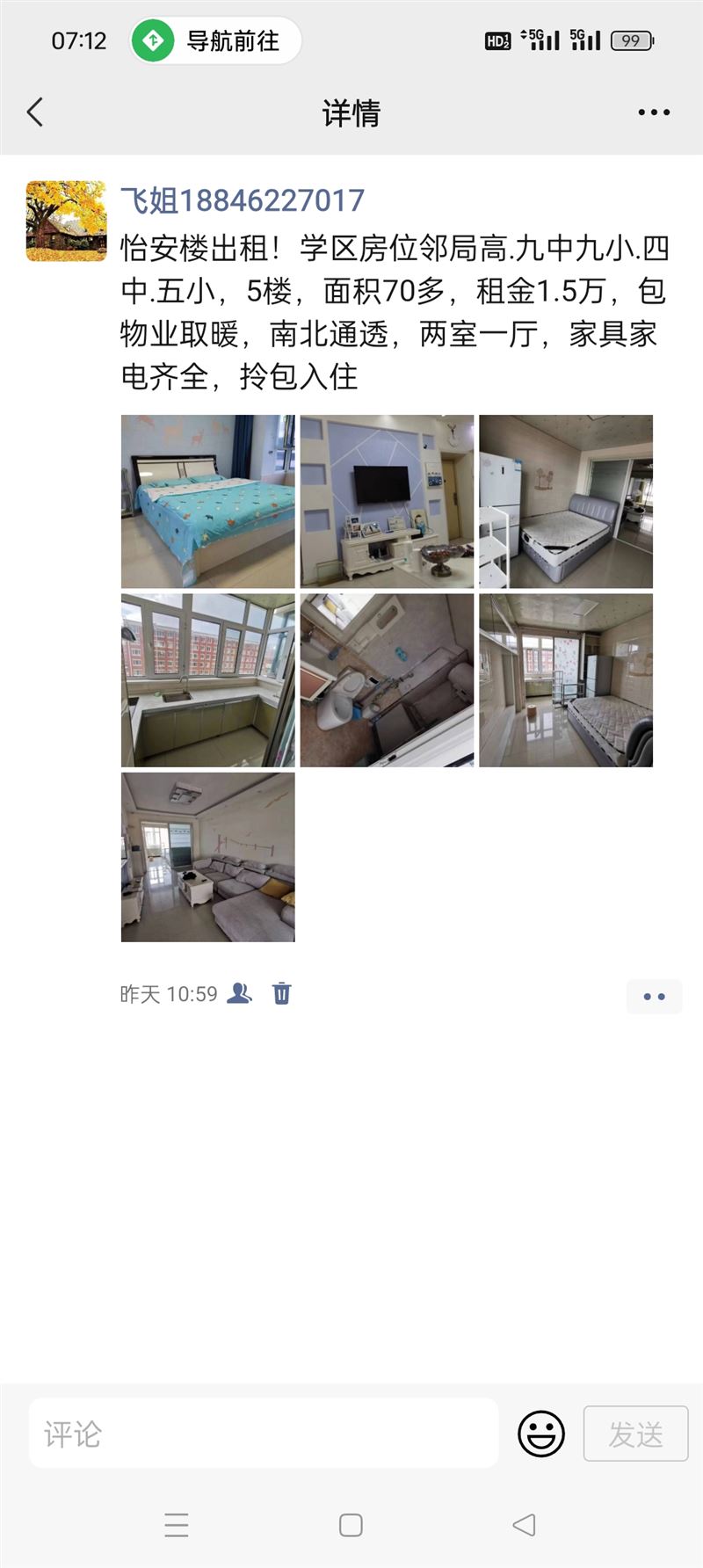Image resolution: width=703 pixels, height=1568 pixels.
Task: Open the poster's tree avatar
Action: click(x=66, y=221)
